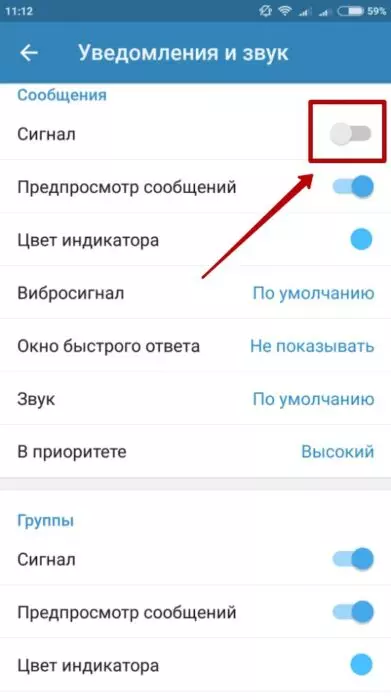The width and height of the screenshot is (391, 700).
Task: Enable Сигнал switch under Сообщения
Action: pyautogui.click(x=350, y=133)
